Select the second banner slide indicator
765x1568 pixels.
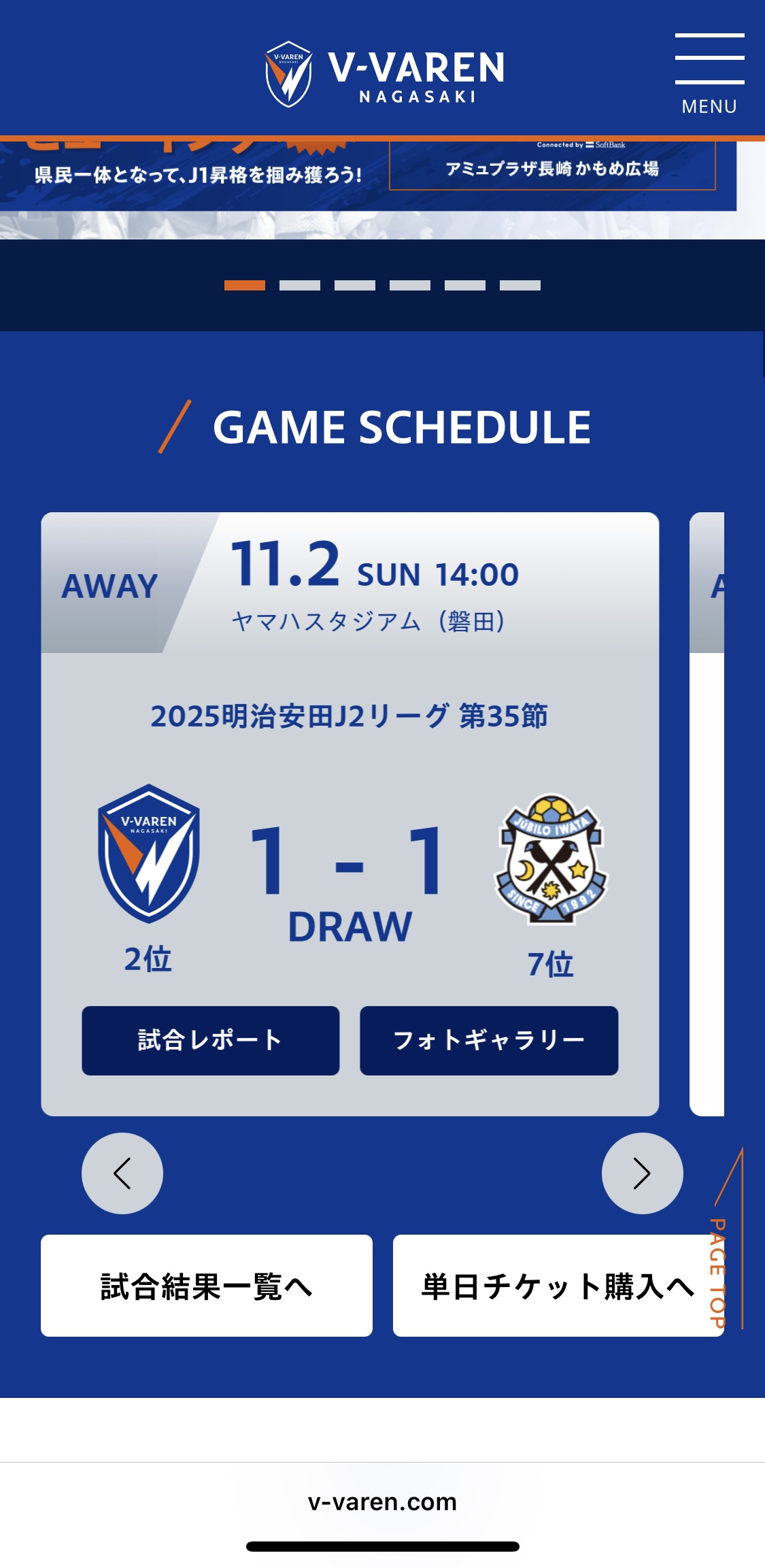(300, 286)
